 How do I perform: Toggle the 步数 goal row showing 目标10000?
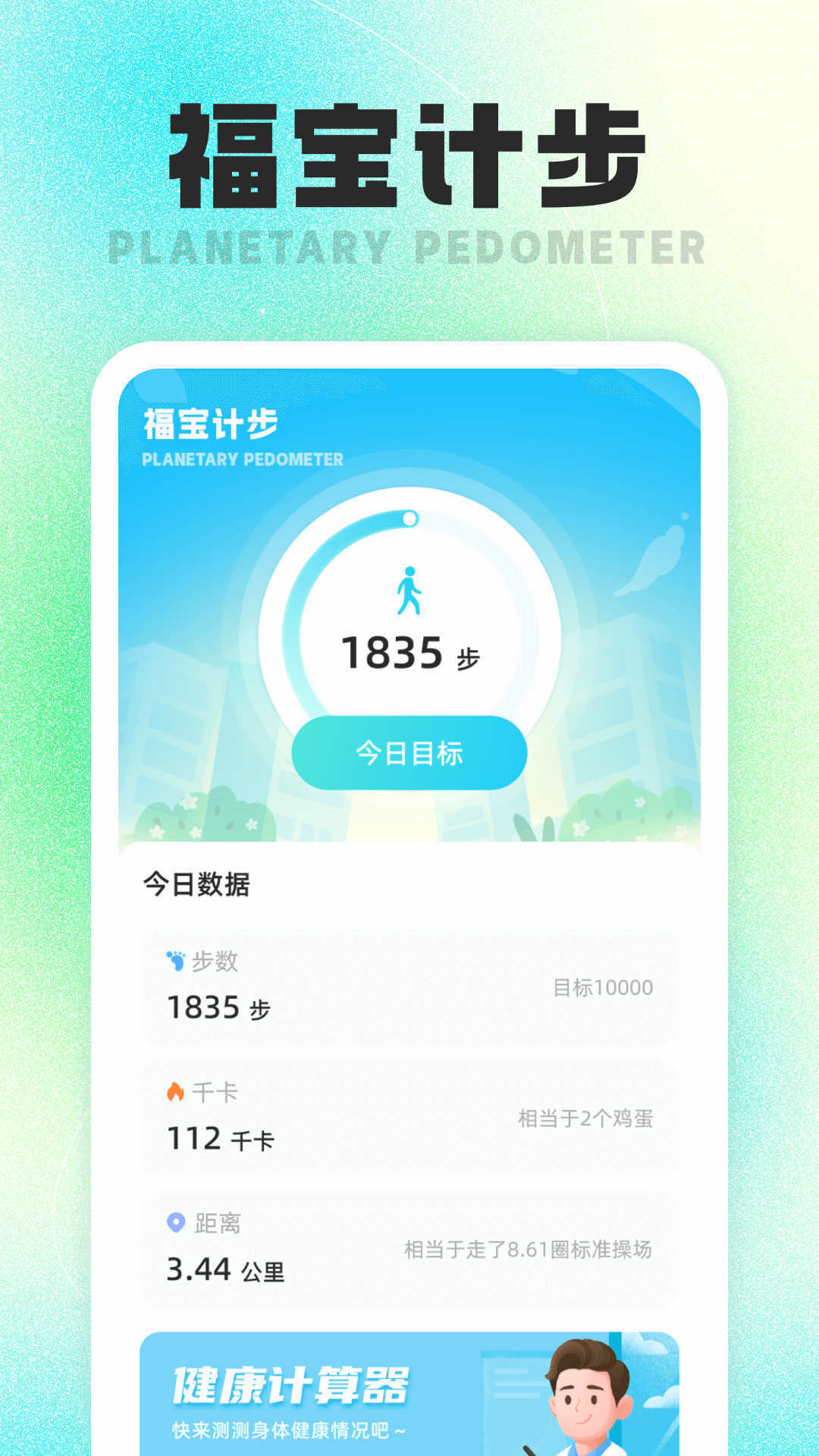[x=603, y=984]
